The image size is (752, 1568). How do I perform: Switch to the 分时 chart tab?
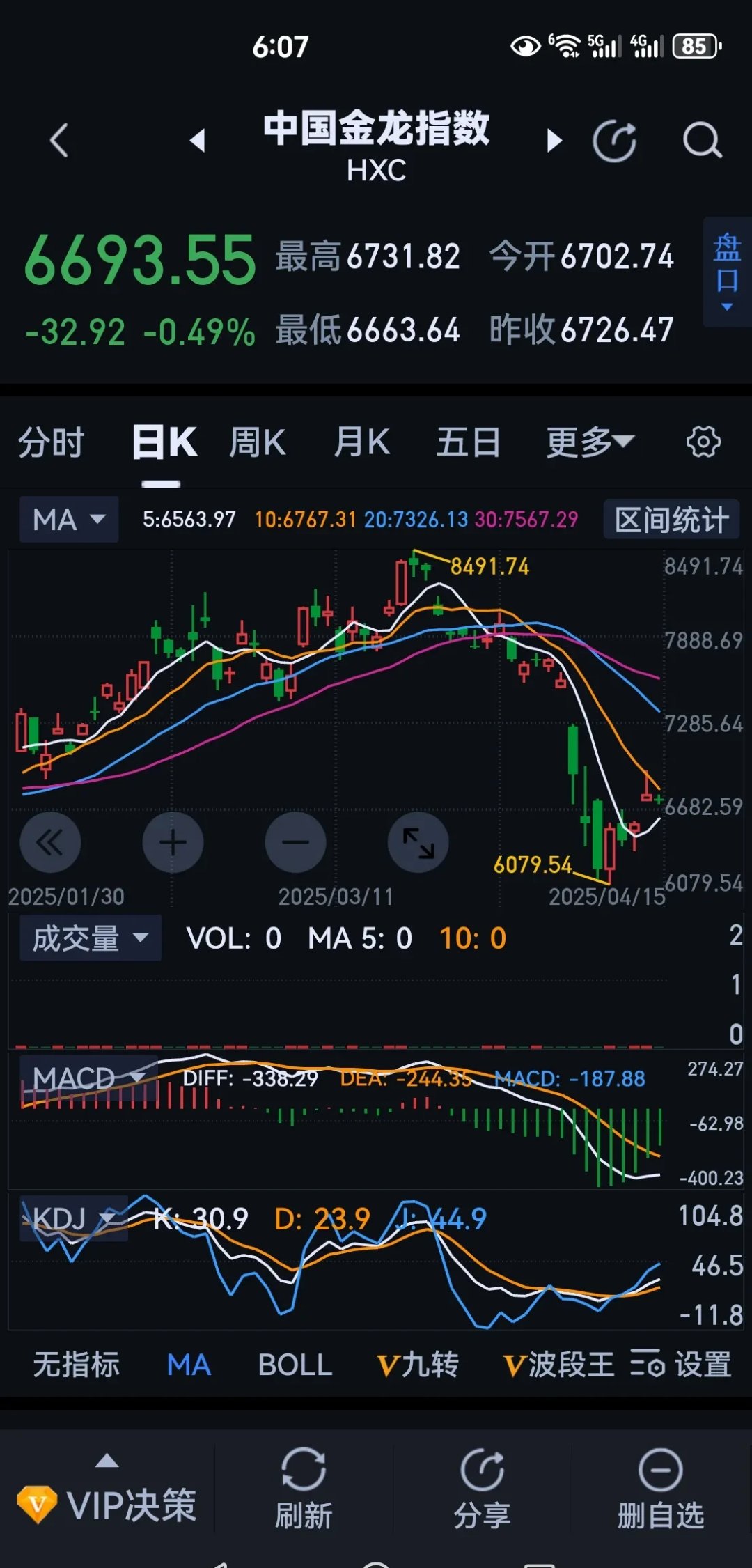pos(51,442)
